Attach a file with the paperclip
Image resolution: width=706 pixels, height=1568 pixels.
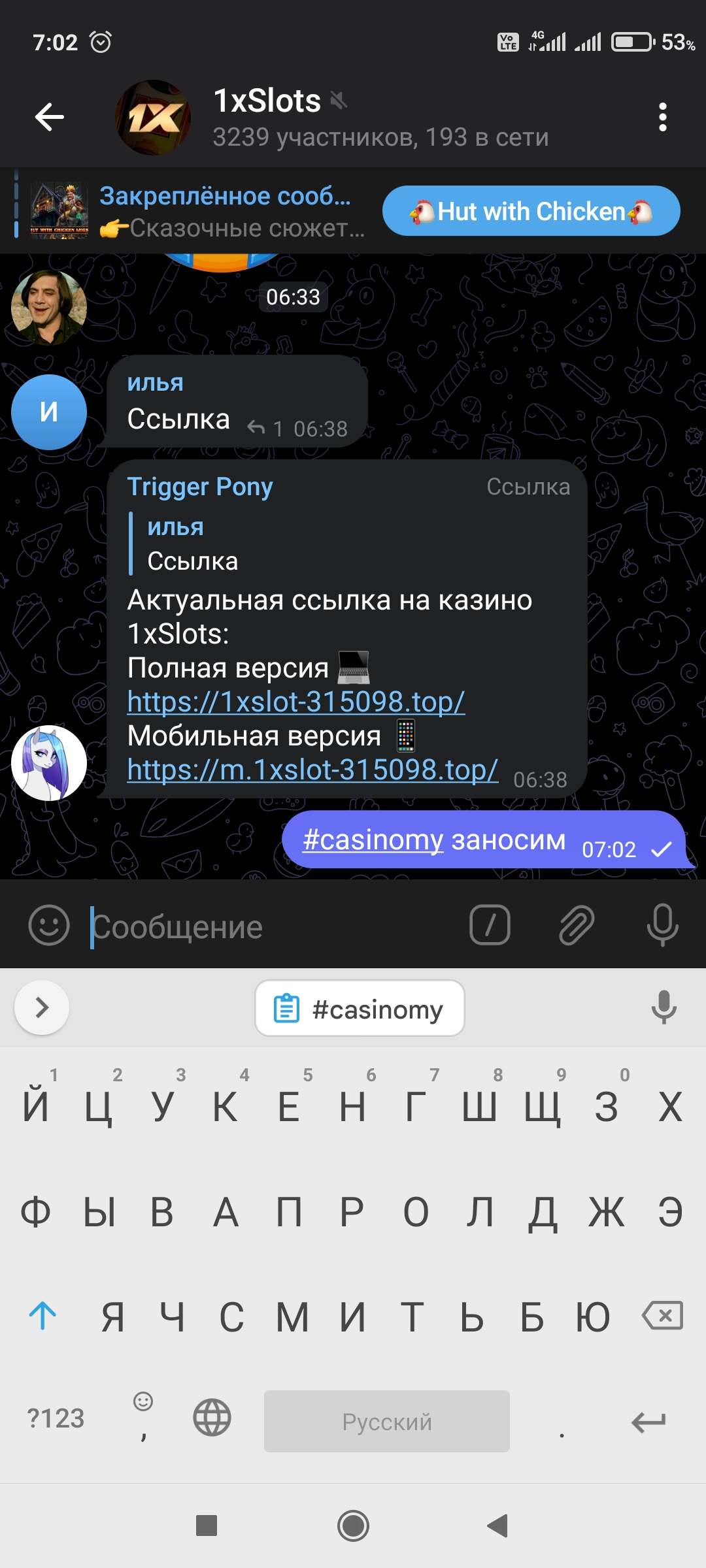coord(576,925)
